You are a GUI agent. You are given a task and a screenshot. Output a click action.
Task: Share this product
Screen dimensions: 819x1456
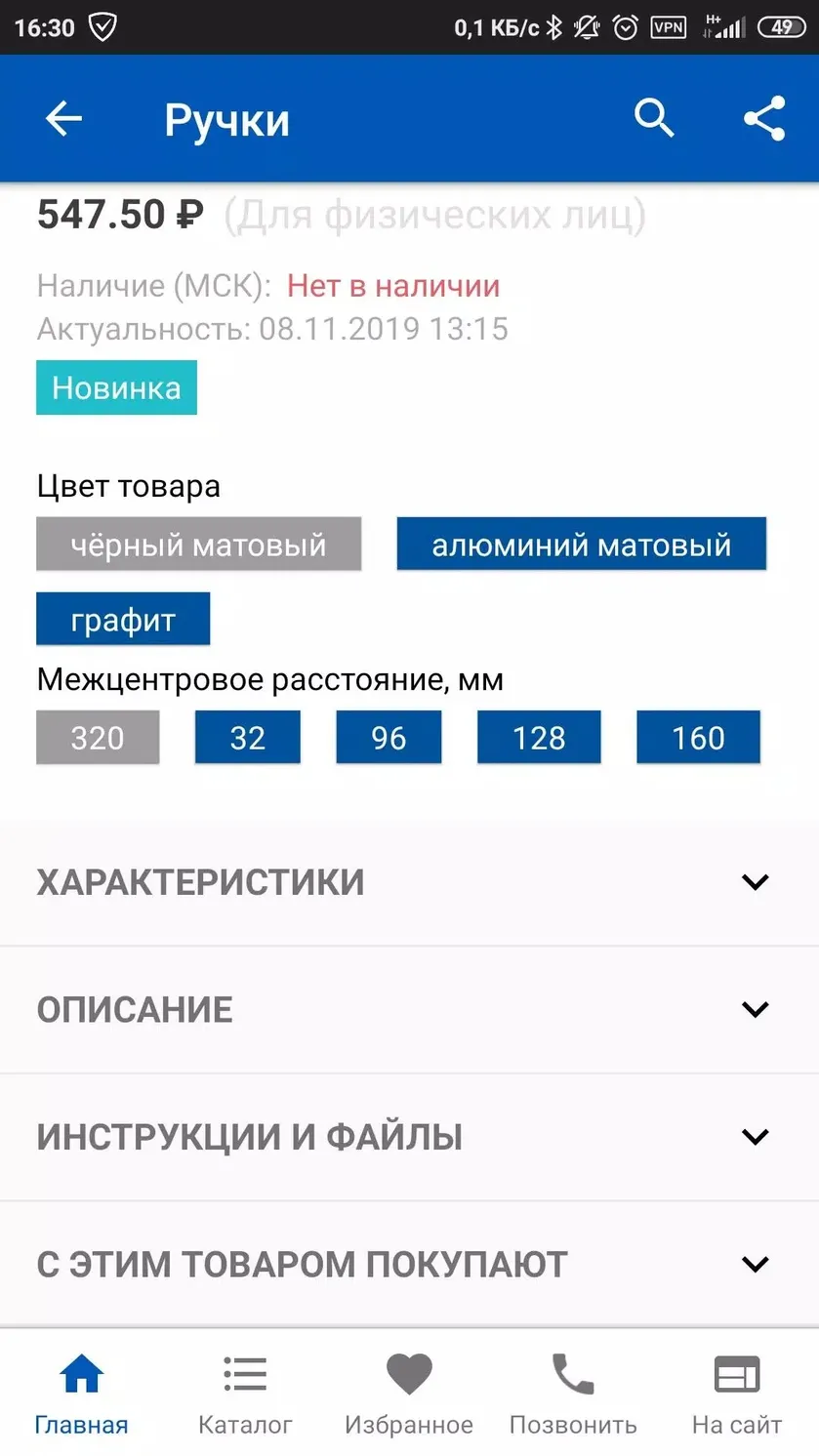[x=764, y=119]
